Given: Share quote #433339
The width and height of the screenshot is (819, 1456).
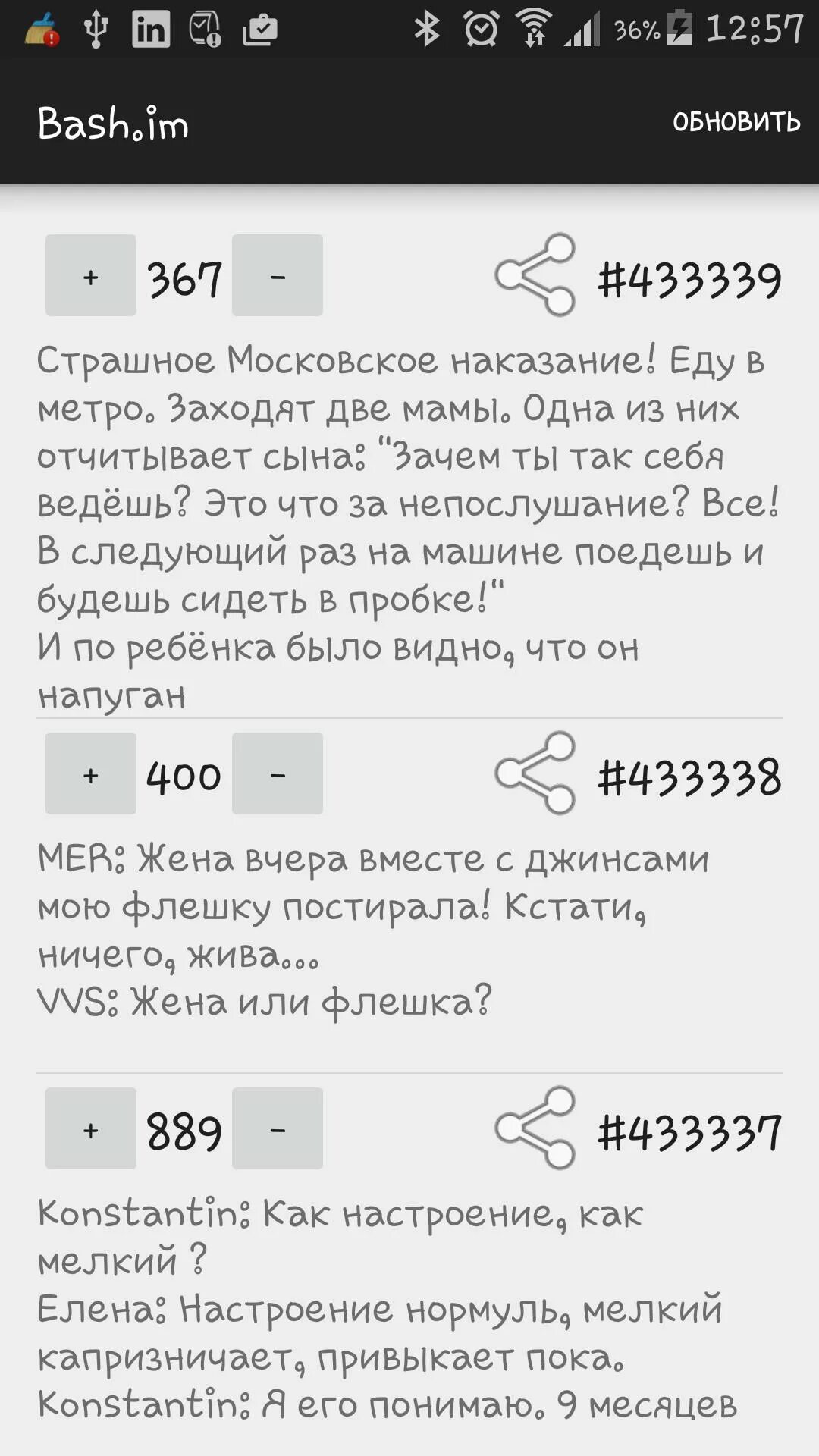Looking at the screenshot, I should pyautogui.click(x=535, y=275).
